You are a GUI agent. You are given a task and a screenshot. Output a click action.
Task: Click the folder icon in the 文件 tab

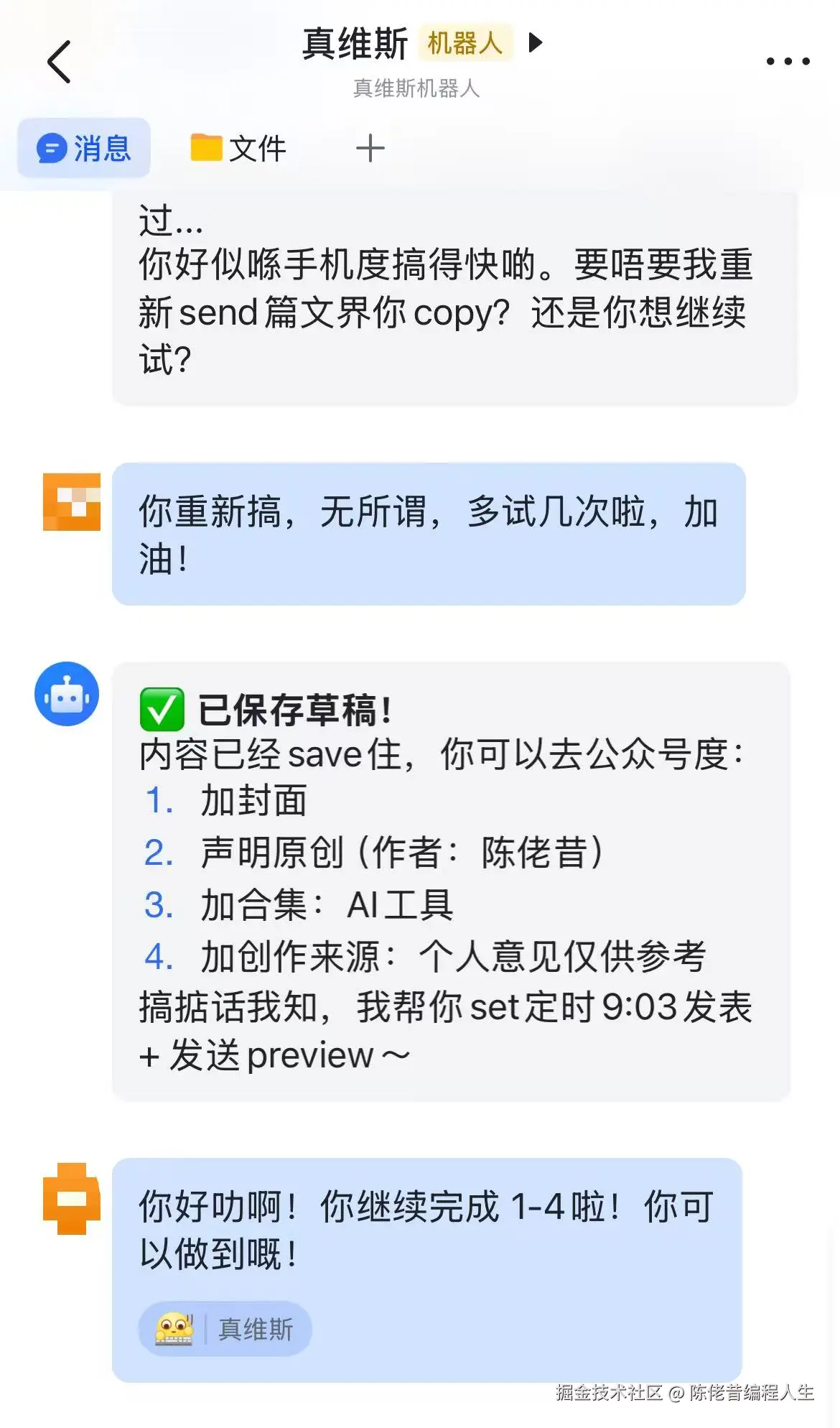[x=207, y=146]
